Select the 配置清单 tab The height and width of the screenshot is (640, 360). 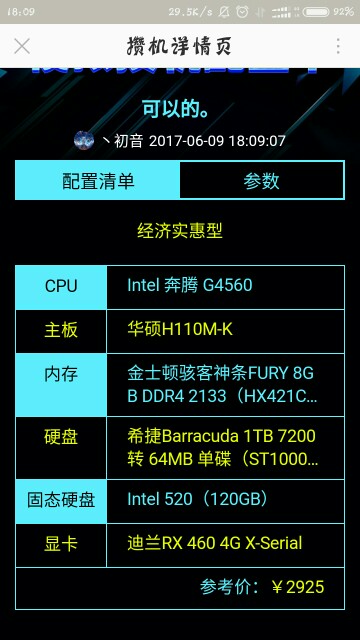[98, 180]
